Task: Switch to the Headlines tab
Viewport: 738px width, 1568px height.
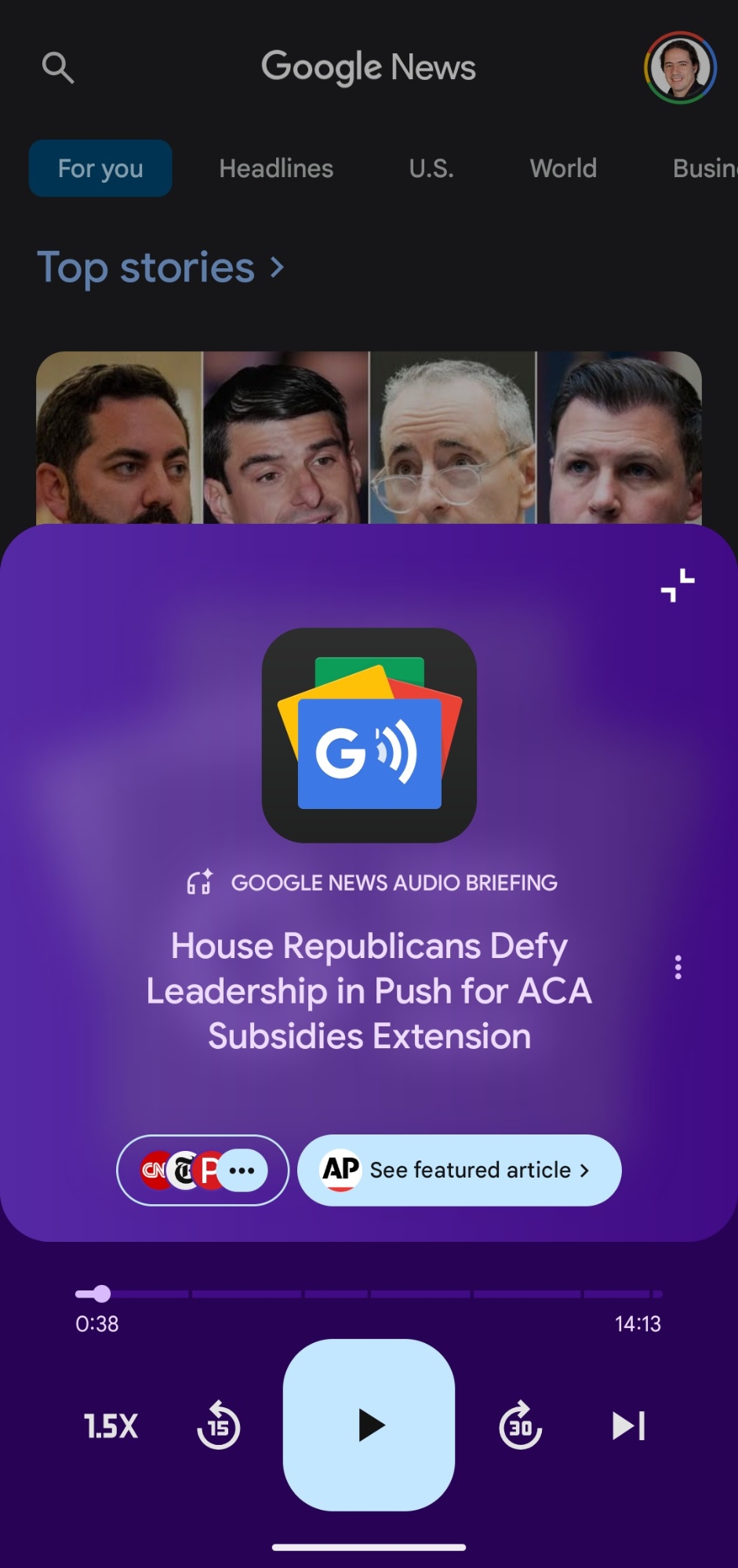Action: (x=276, y=169)
